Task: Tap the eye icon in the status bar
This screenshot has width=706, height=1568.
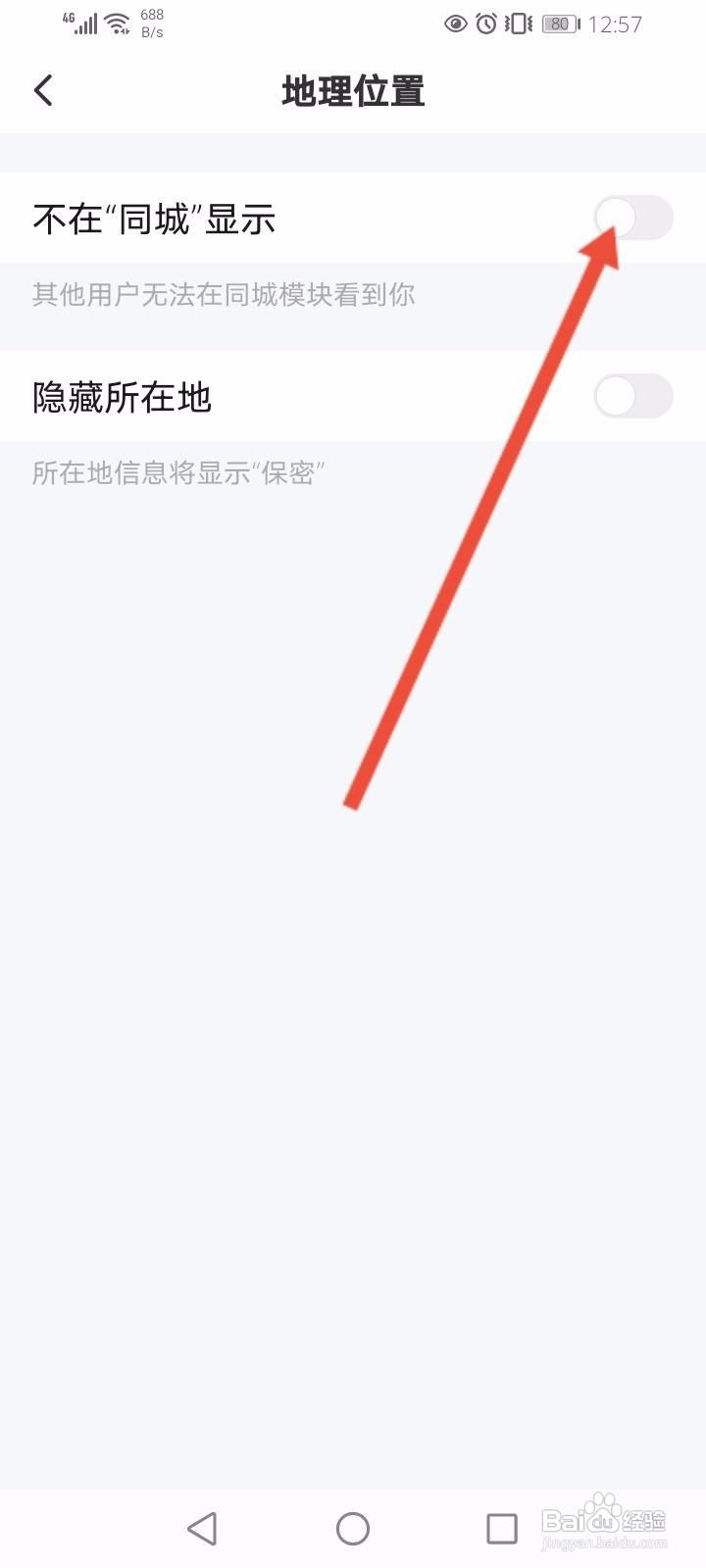Action: pyautogui.click(x=455, y=24)
